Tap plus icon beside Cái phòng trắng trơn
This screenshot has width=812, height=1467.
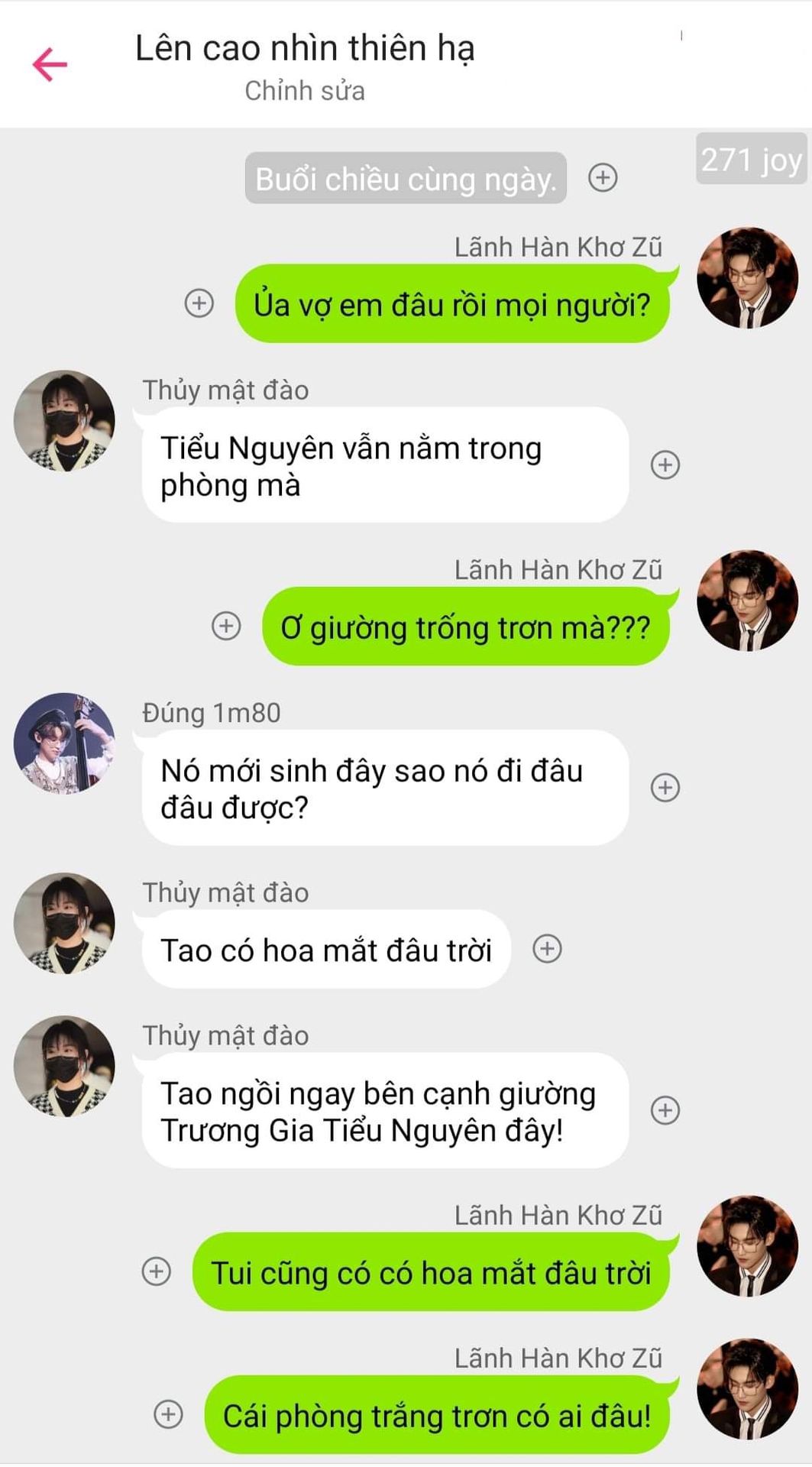point(168,1414)
